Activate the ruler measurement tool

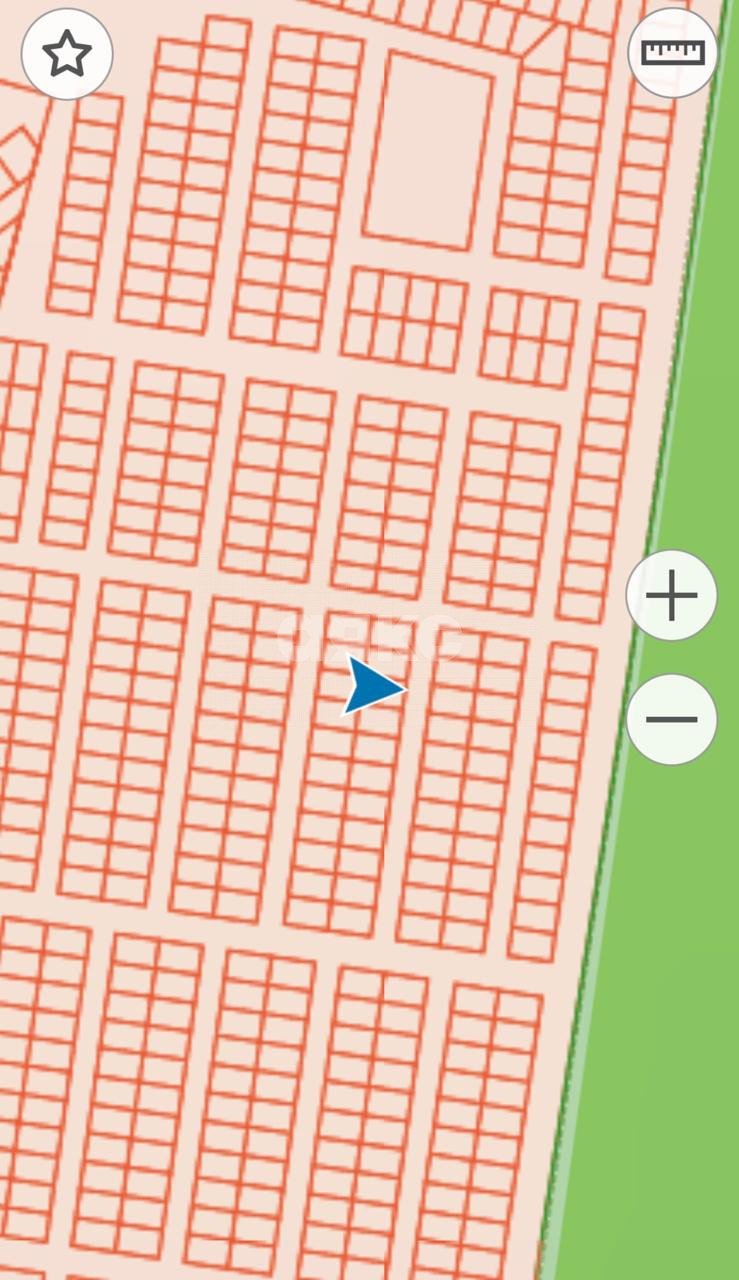coord(672,53)
